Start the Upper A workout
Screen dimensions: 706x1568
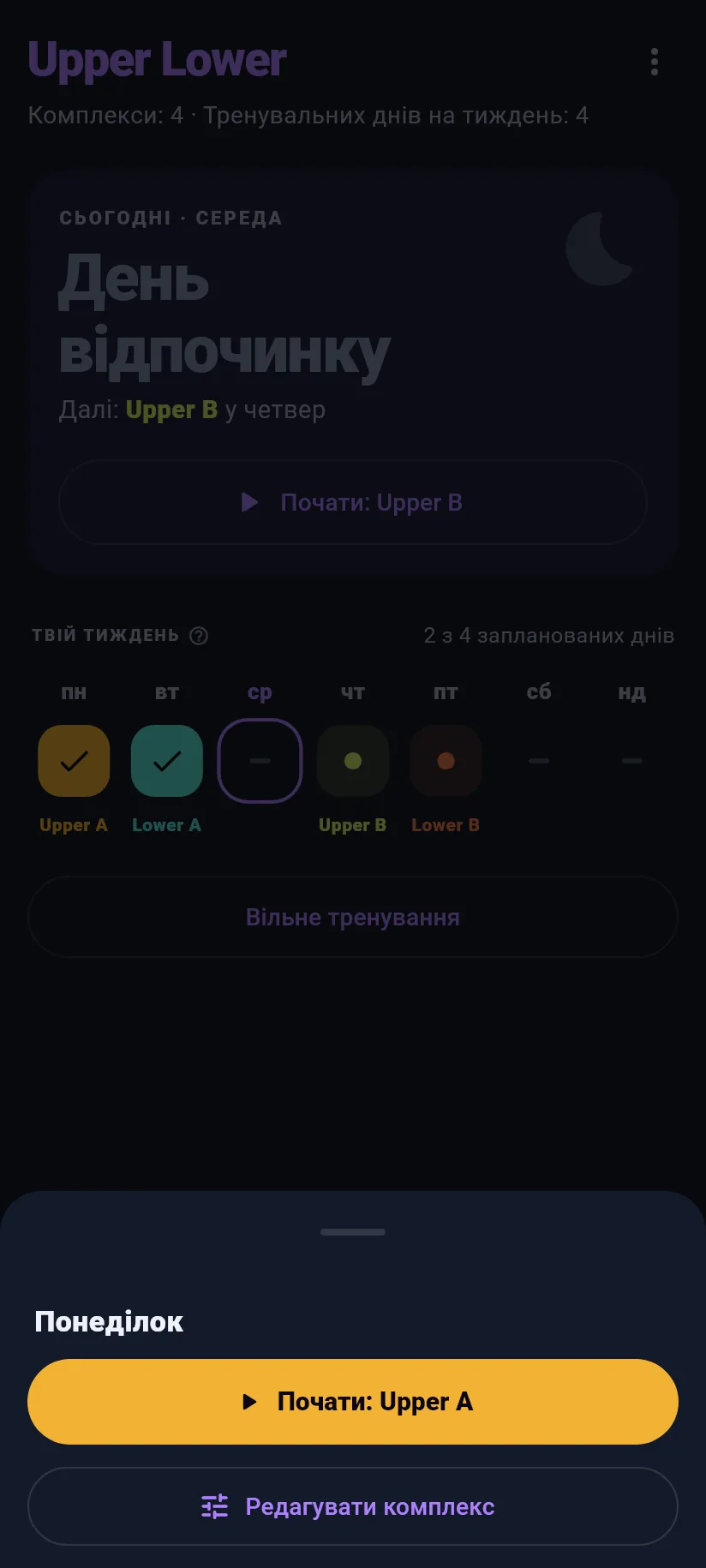(353, 1402)
